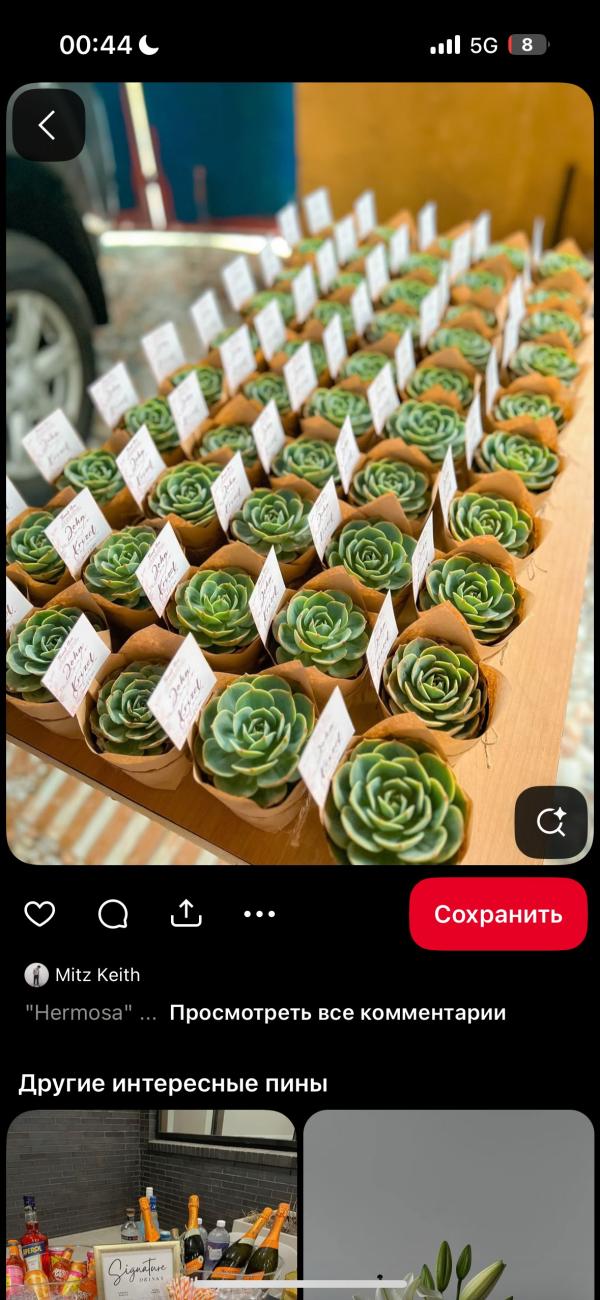Open the three-dot more options menu
The height and width of the screenshot is (1300, 600).
[259, 913]
